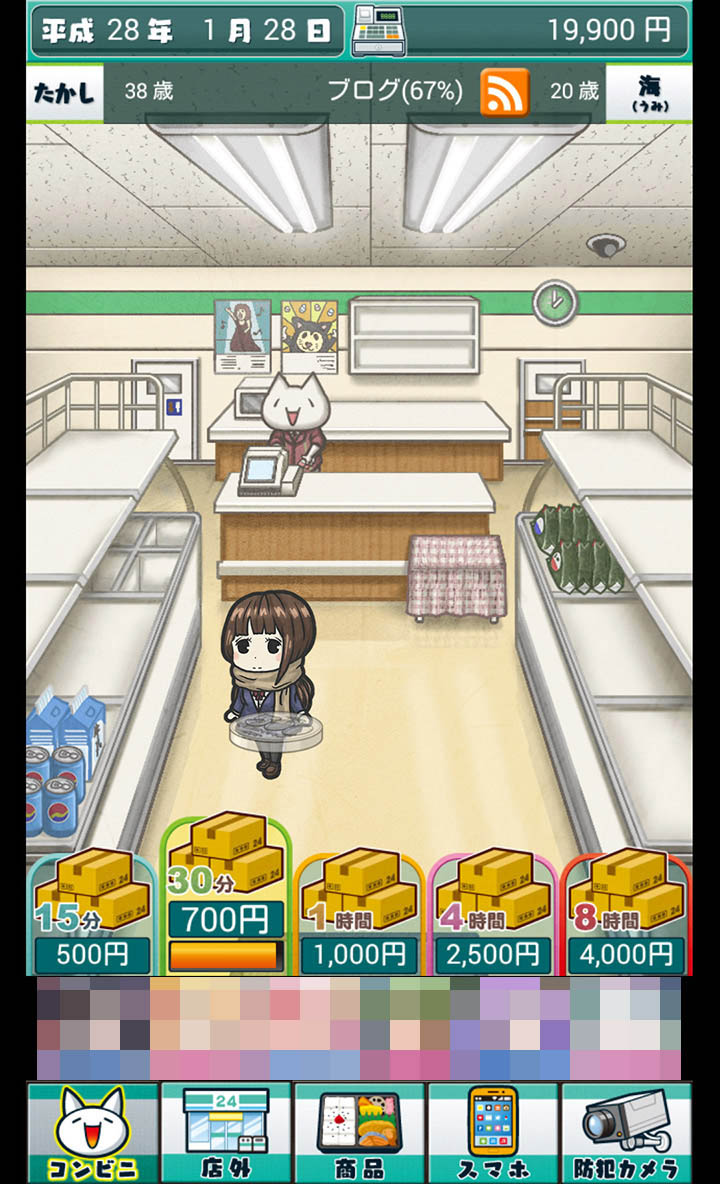The width and height of the screenshot is (720, 1184).
Task: Open the 商品 tab
Action: [x=360, y=1132]
